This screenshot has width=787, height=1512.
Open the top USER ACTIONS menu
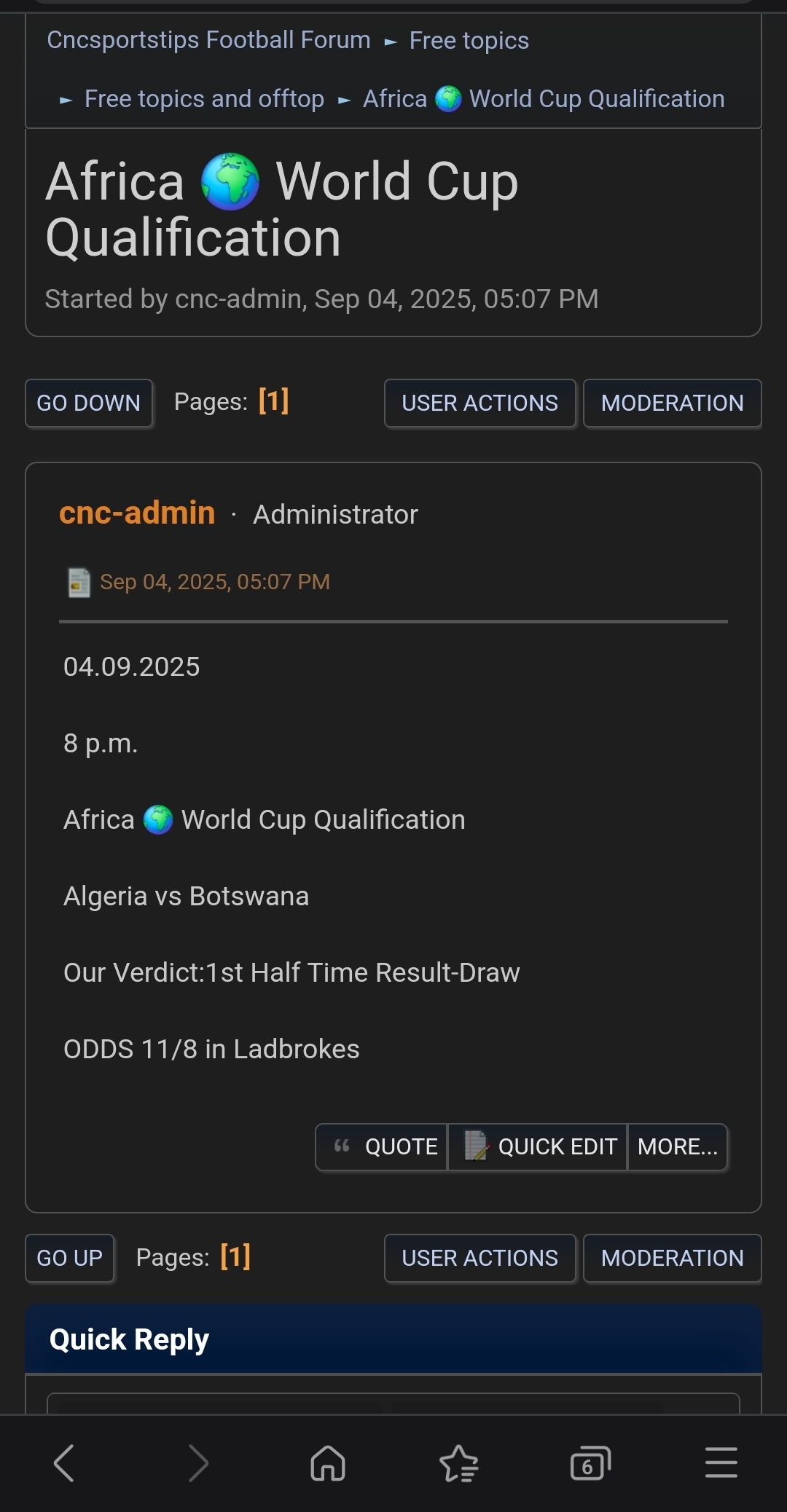(479, 403)
